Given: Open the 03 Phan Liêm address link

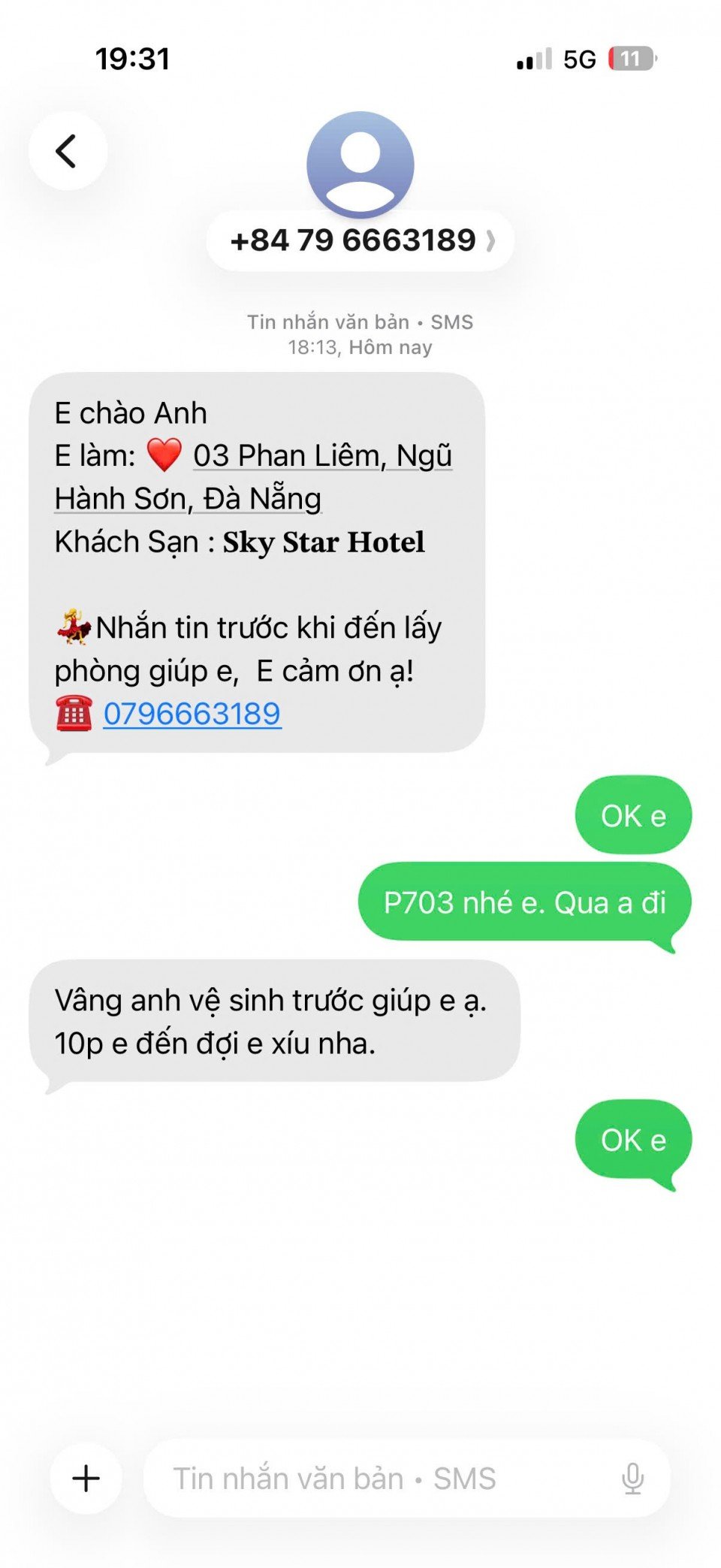Looking at the screenshot, I should pos(321,456).
